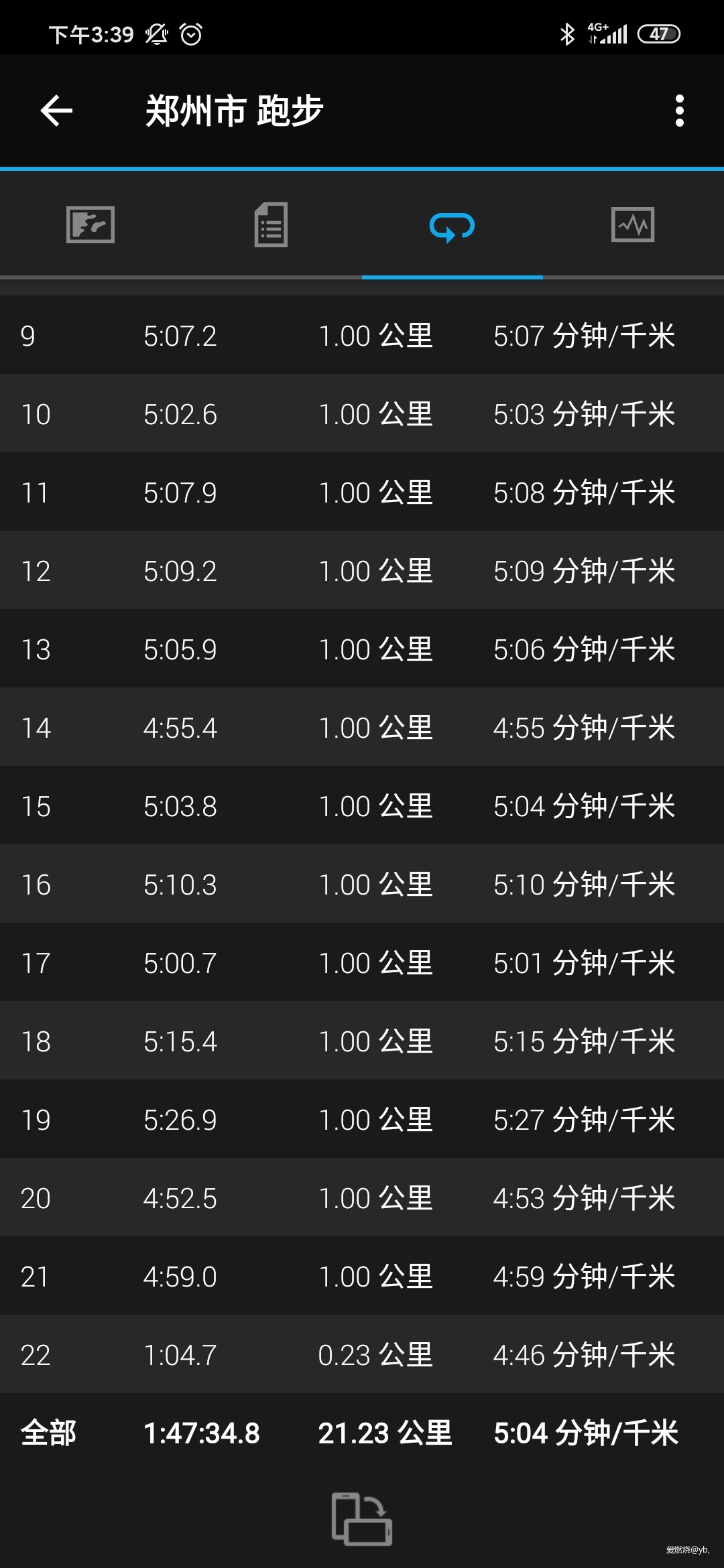The image size is (724, 1568).
Task: Switch to the charts graph tab
Action: coord(633,225)
